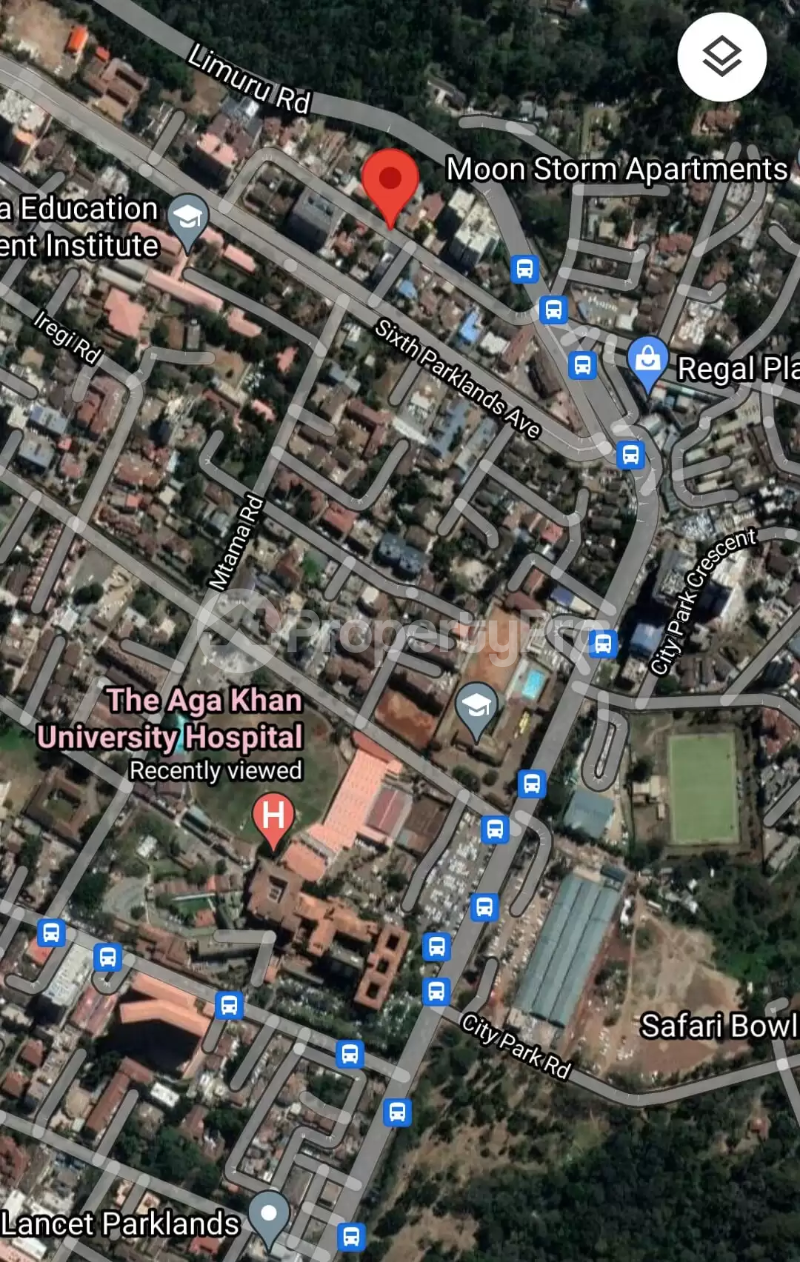The image size is (800, 1262).
Task: Select the Moon Storm Apartments label
Action: tap(616, 169)
